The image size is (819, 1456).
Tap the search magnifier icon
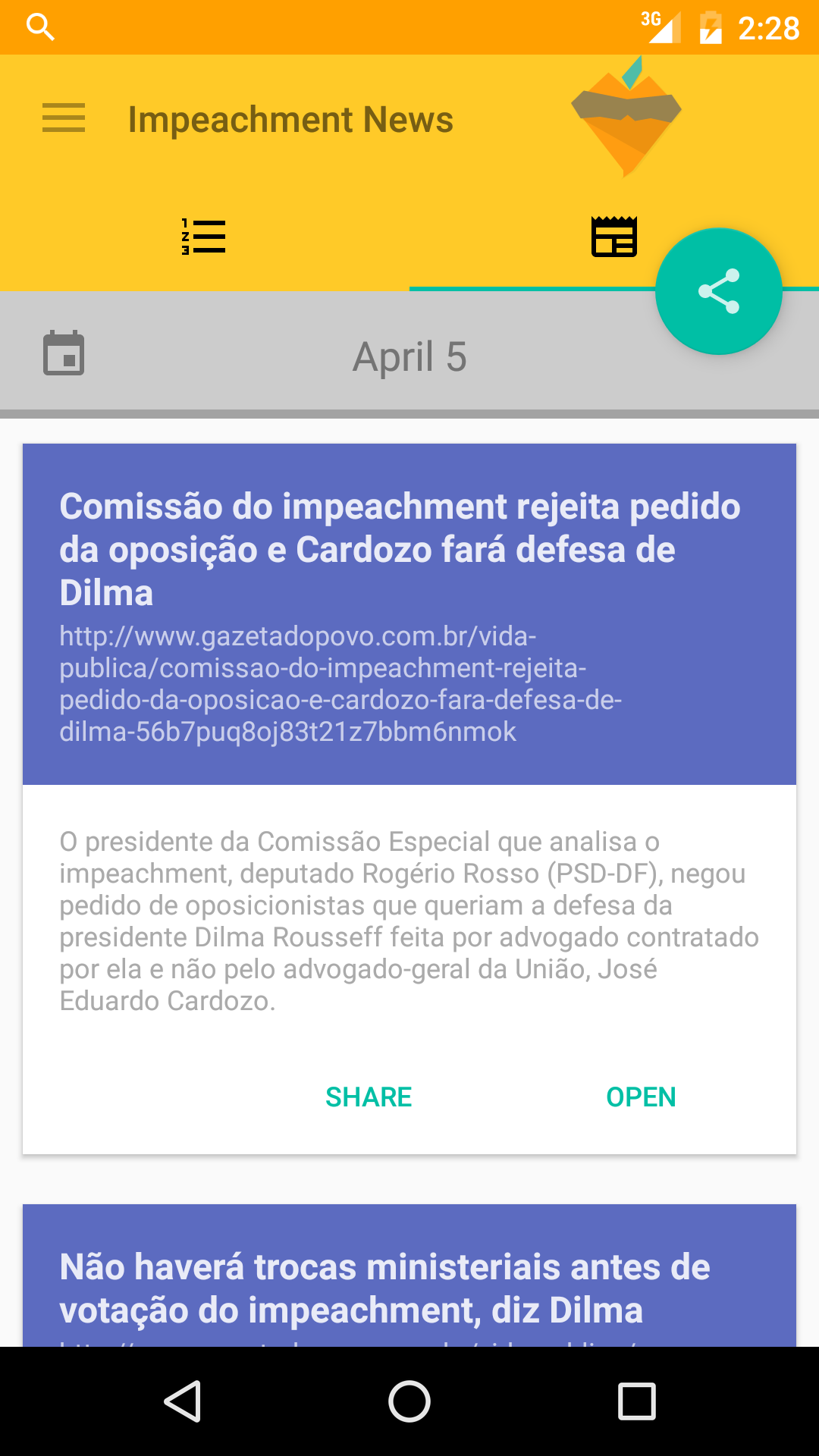pyautogui.click(x=40, y=27)
